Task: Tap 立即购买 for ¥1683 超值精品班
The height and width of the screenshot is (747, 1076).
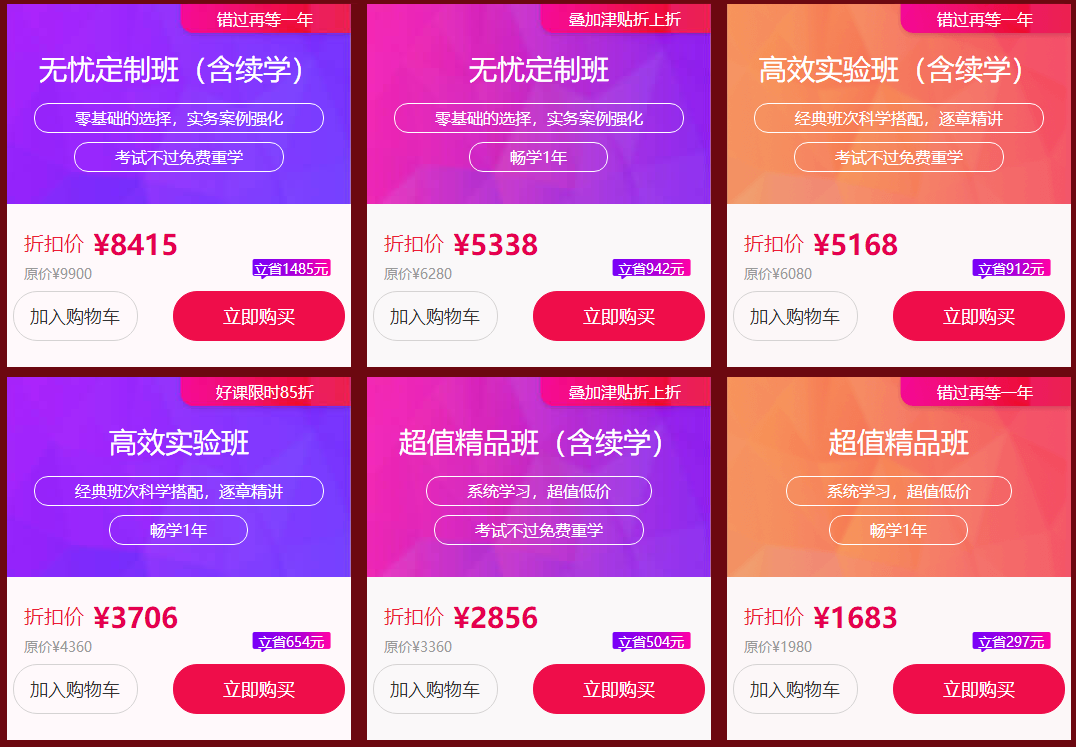Action: pos(979,690)
